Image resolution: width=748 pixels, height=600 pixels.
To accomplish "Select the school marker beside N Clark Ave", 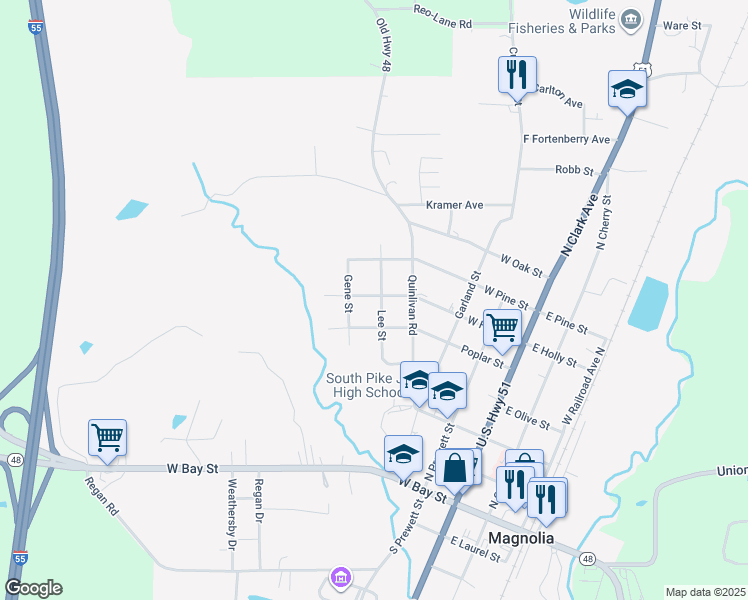I will click(627, 89).
